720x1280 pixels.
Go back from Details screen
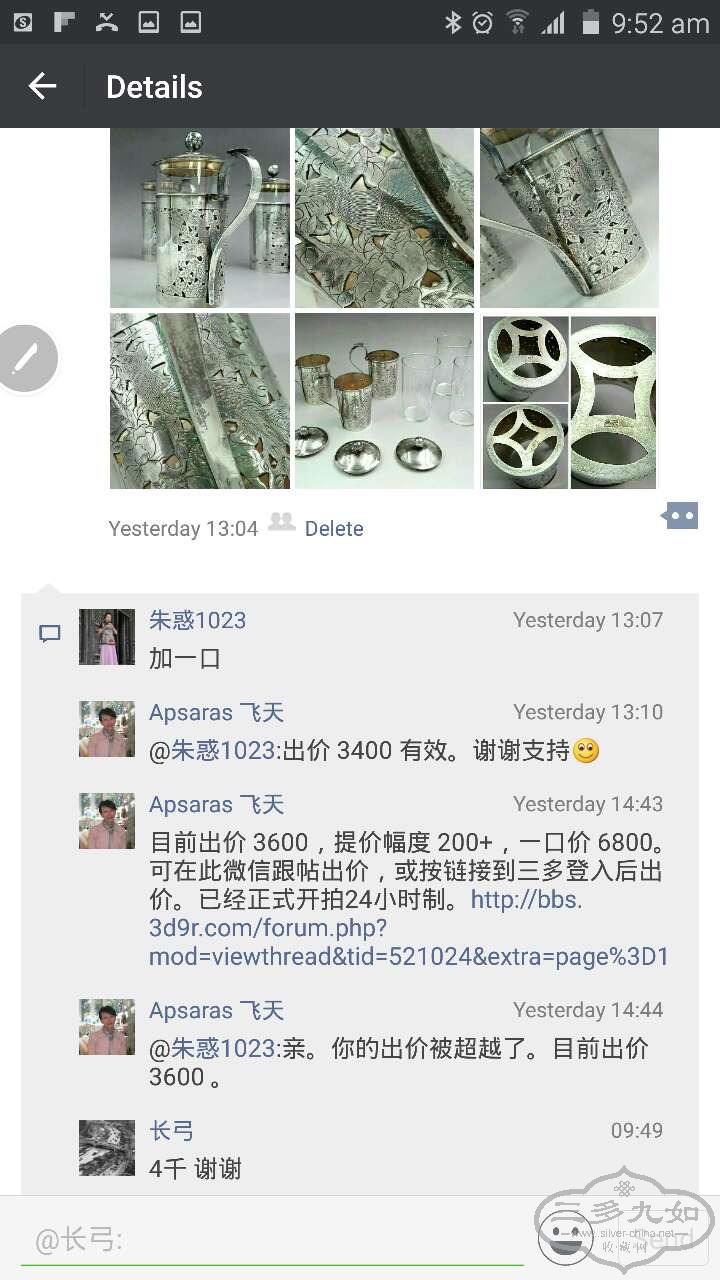42,87
